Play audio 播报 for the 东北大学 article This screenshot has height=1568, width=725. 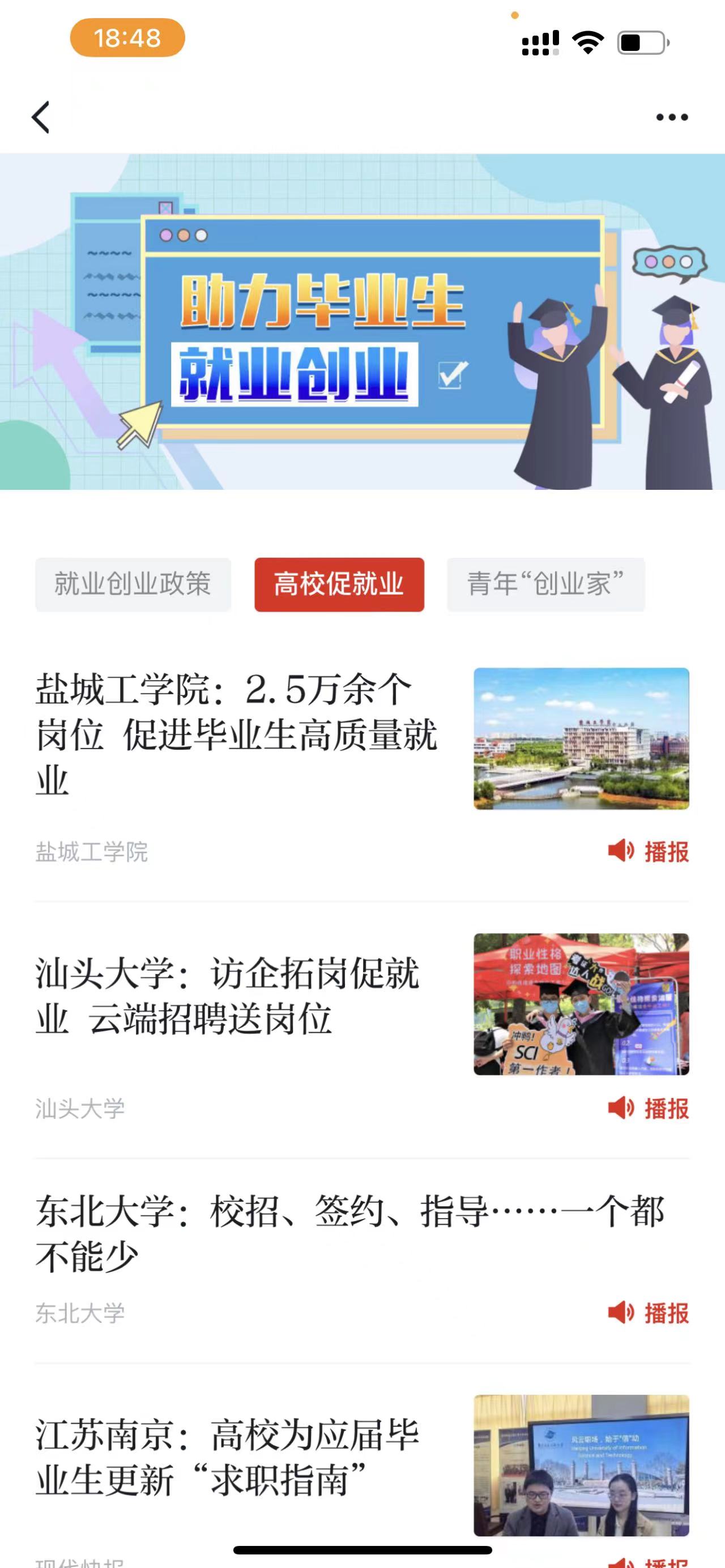[649, 1313]
